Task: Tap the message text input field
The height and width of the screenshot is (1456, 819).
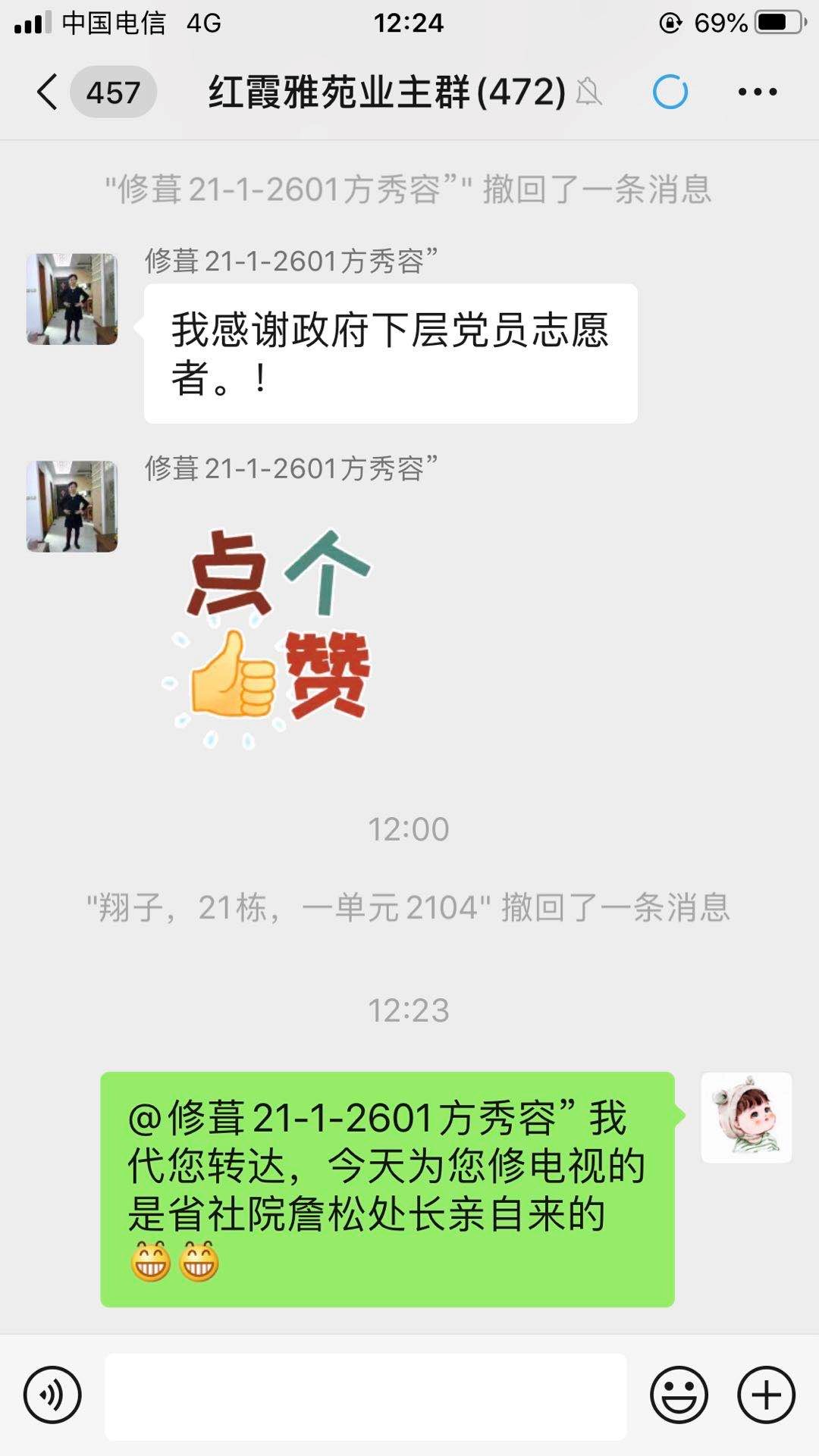Action: [x=366, y=1396]
